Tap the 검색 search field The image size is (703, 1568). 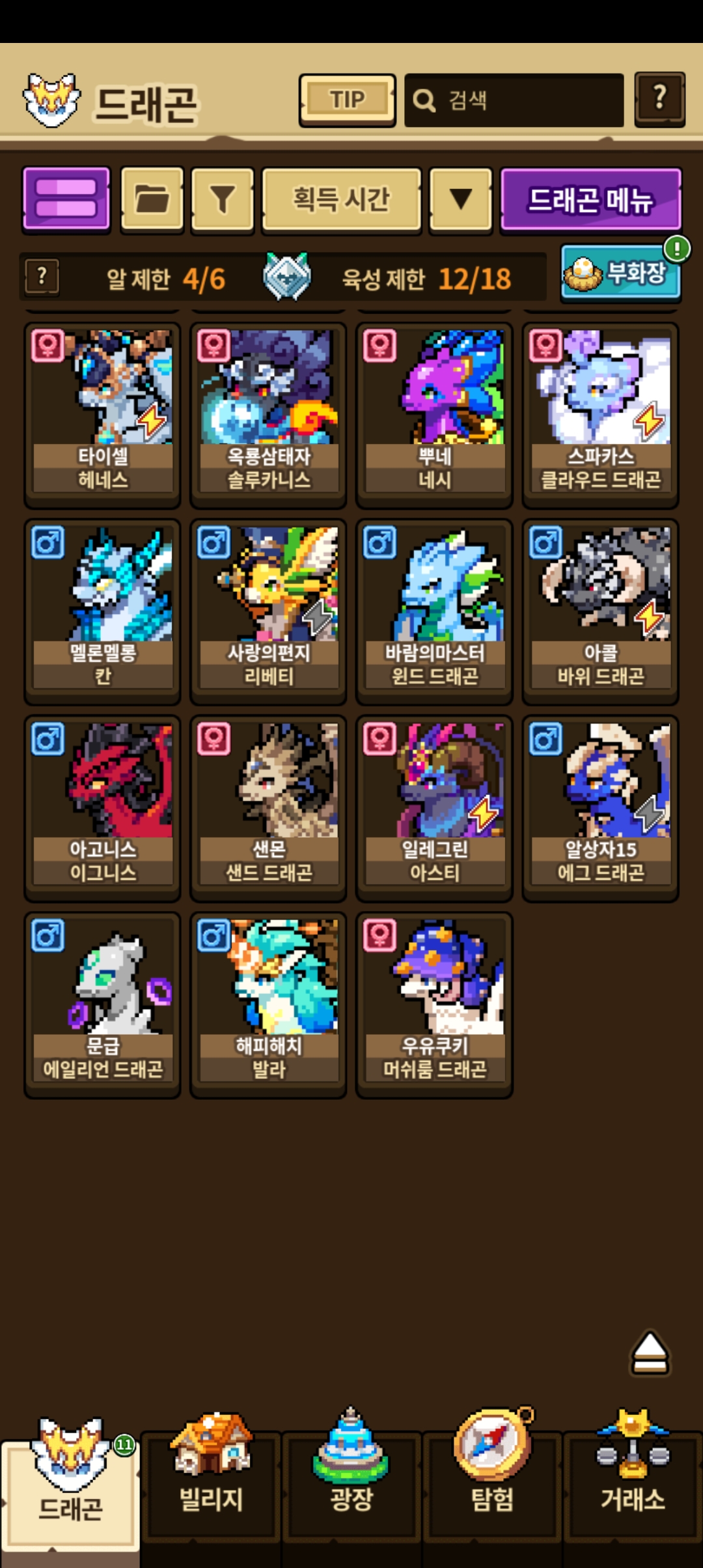point(514,100)
